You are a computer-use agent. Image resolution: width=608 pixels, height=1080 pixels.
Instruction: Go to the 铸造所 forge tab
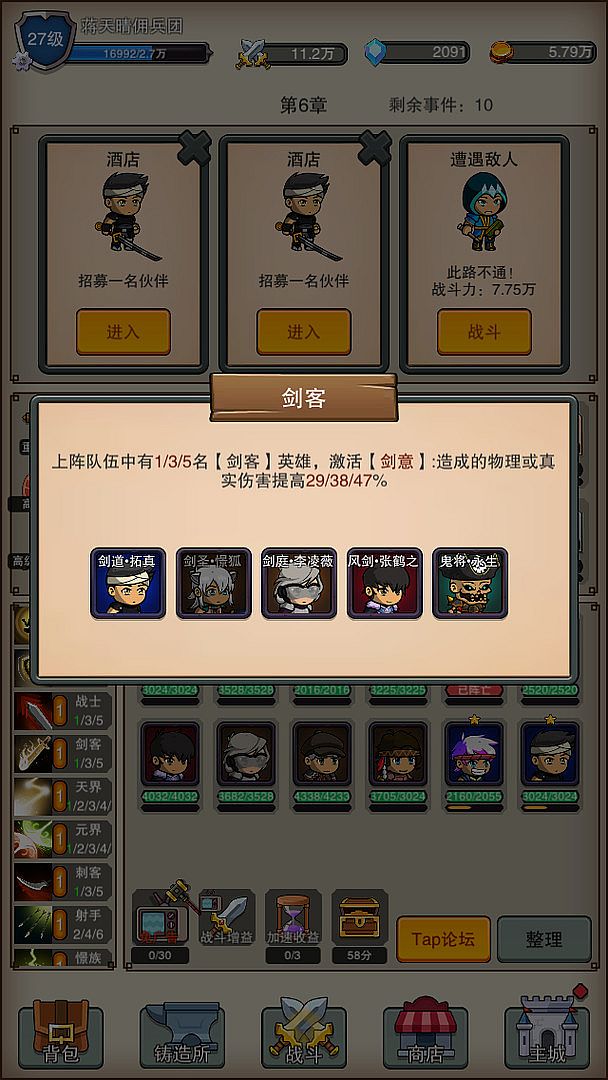coord(182,1032)
